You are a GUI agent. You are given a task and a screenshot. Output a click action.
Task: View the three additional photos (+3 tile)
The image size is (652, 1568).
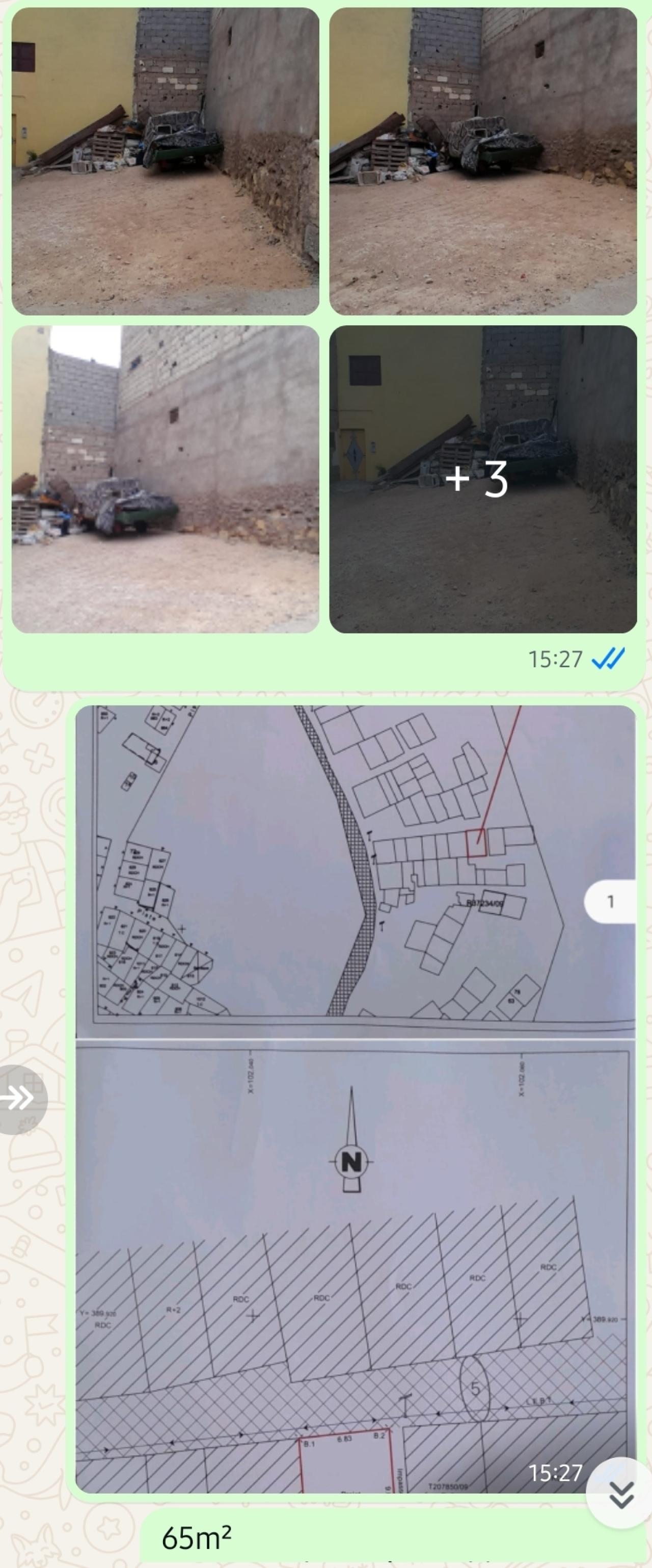(483, 479)
